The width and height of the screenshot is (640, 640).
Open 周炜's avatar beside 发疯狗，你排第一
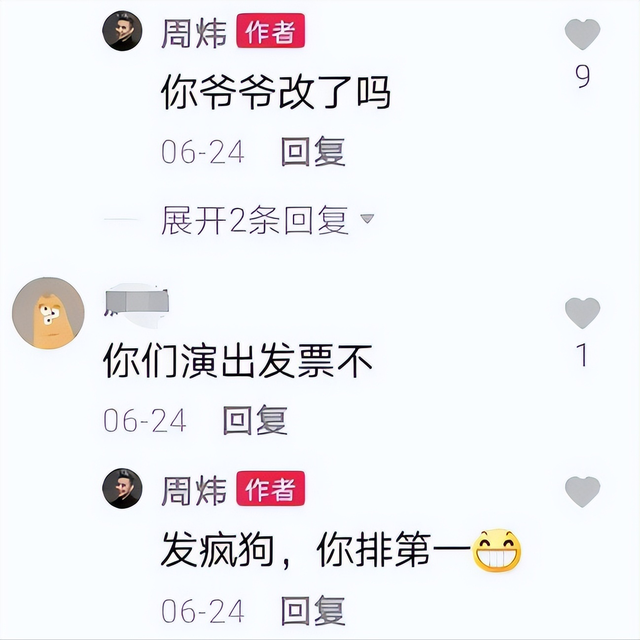tap(123, 489)
